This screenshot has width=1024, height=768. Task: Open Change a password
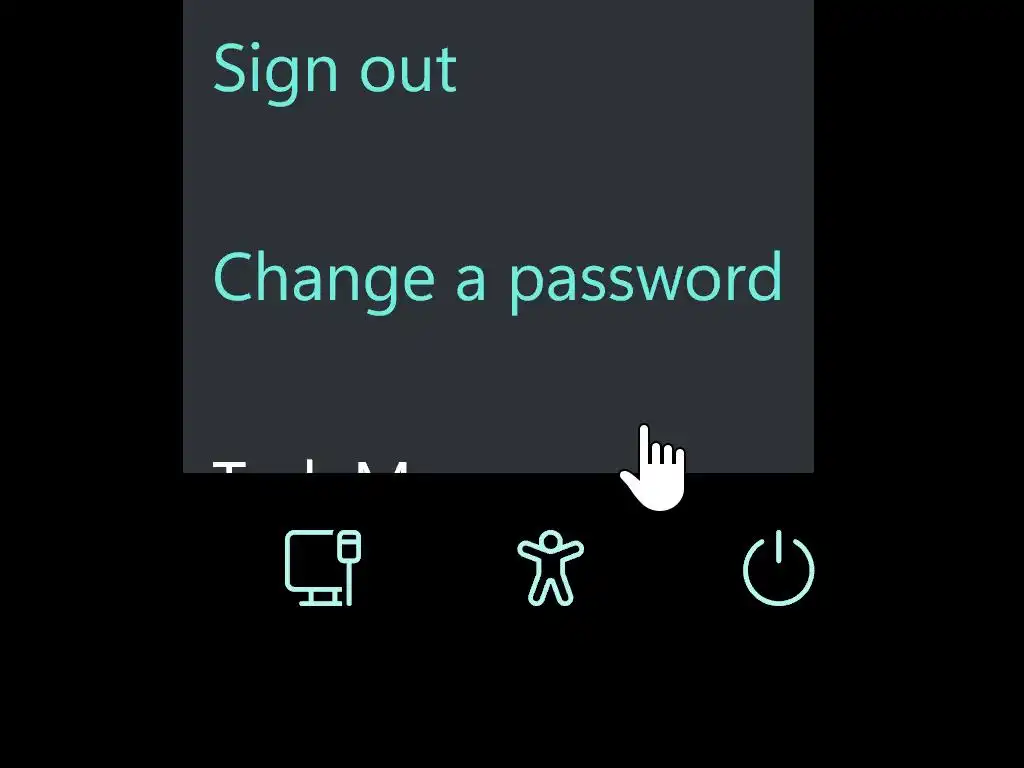497,277
